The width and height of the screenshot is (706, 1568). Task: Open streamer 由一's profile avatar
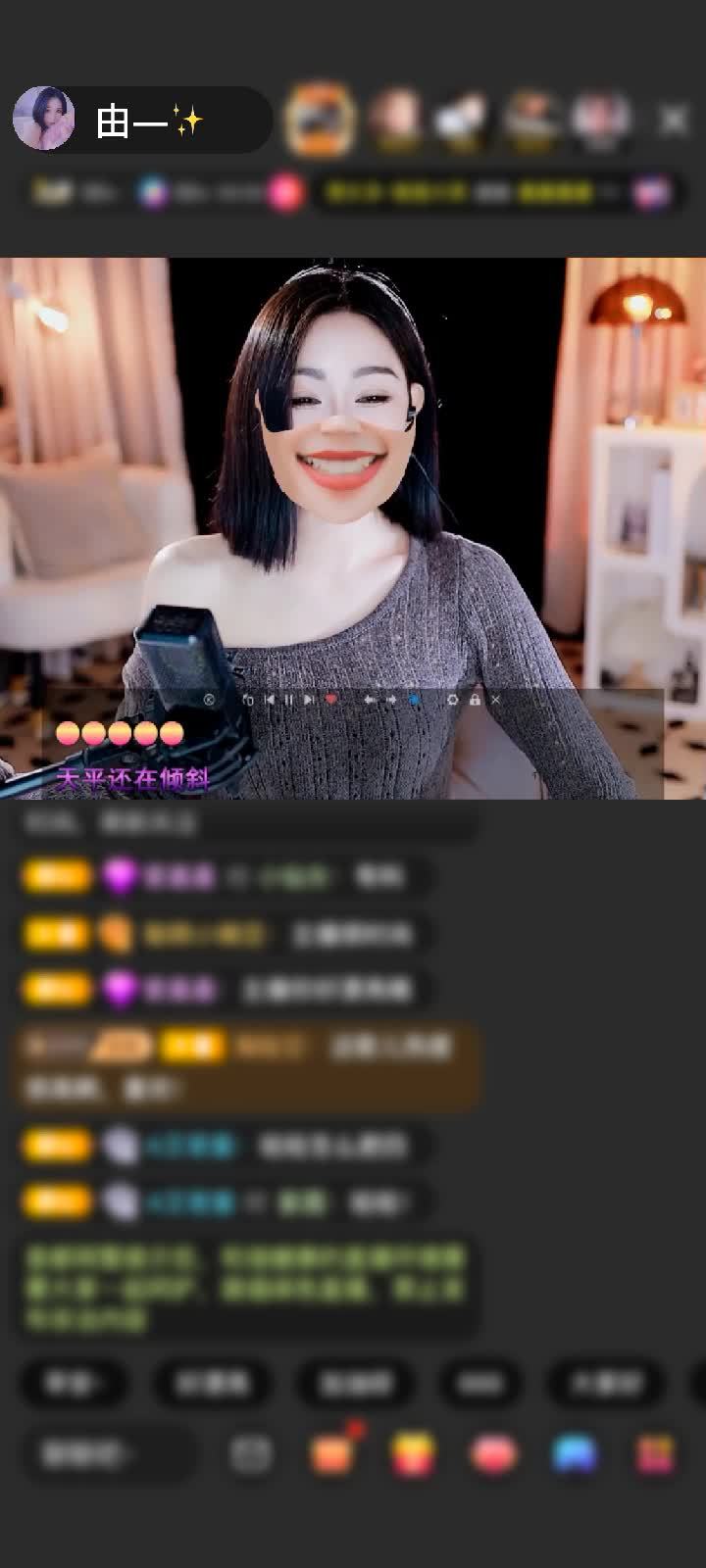tap(44, 119)
